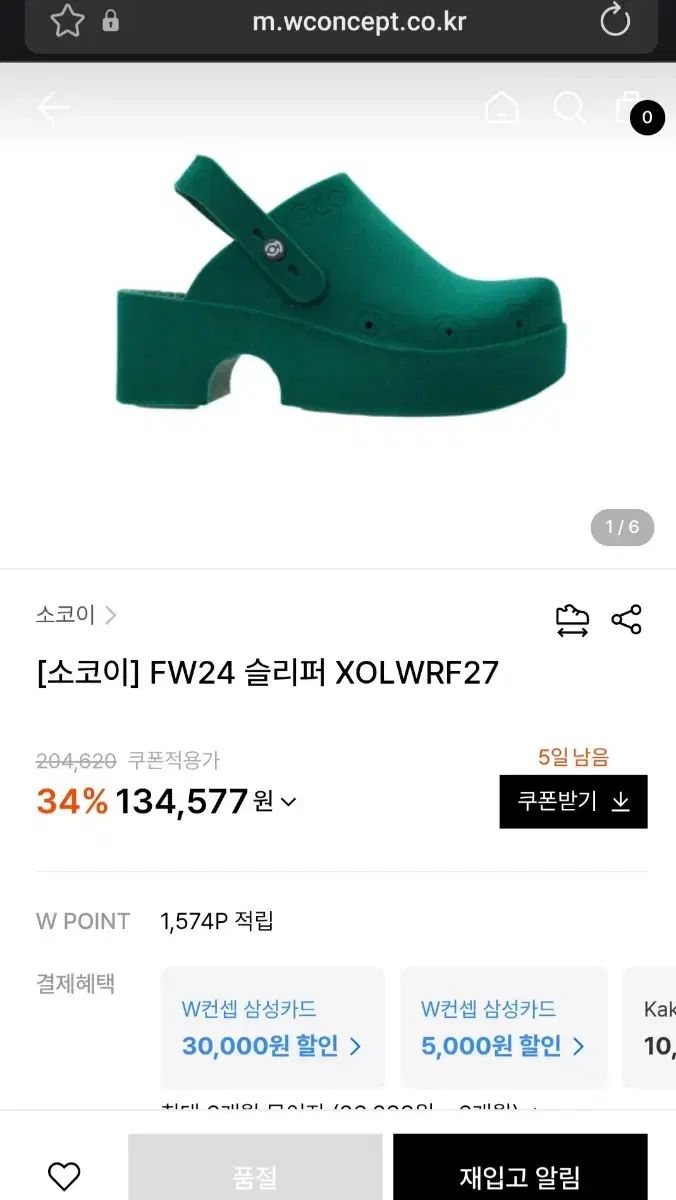
Task: Open the size comparison shoe icon
Action: coord(572,620)
